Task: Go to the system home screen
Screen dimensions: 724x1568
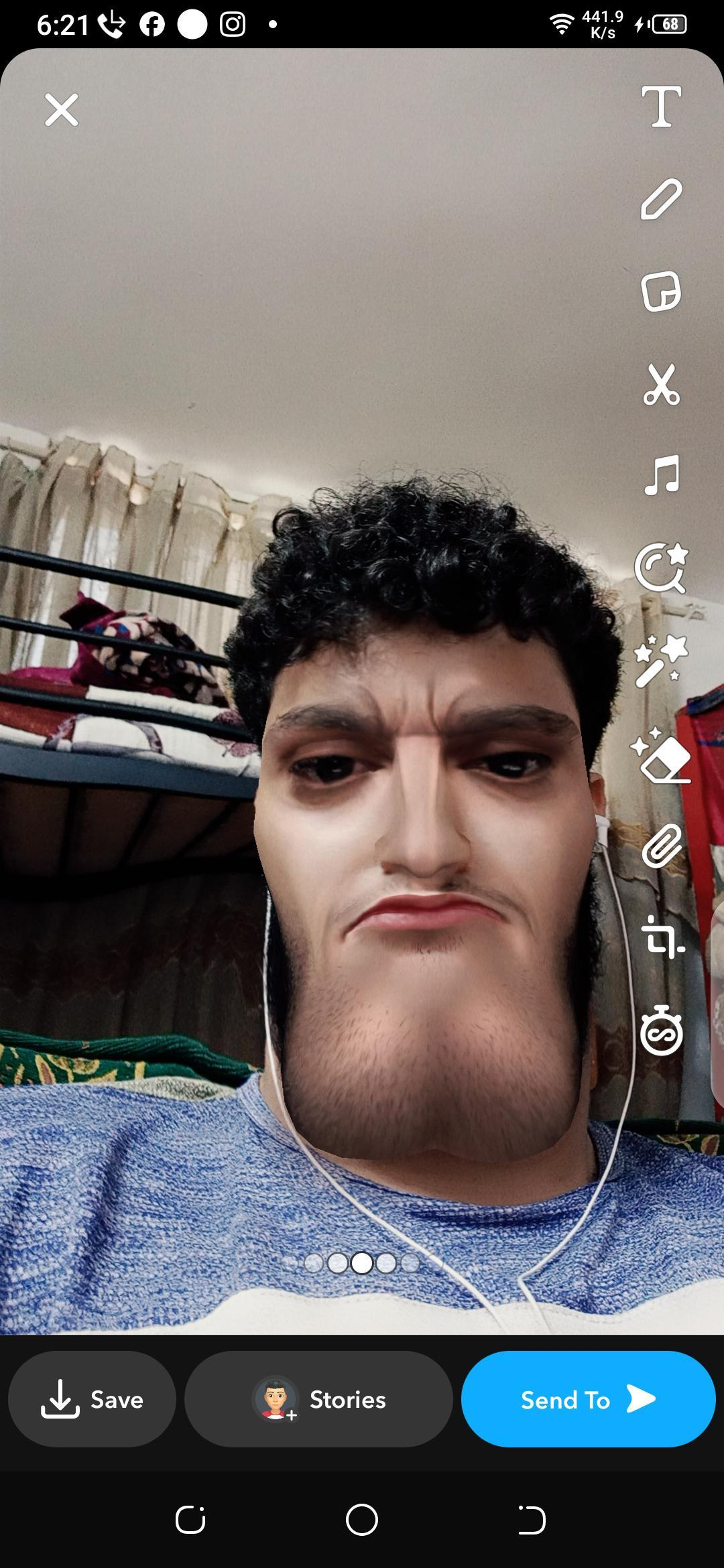Action: [x=362, y=1520]
